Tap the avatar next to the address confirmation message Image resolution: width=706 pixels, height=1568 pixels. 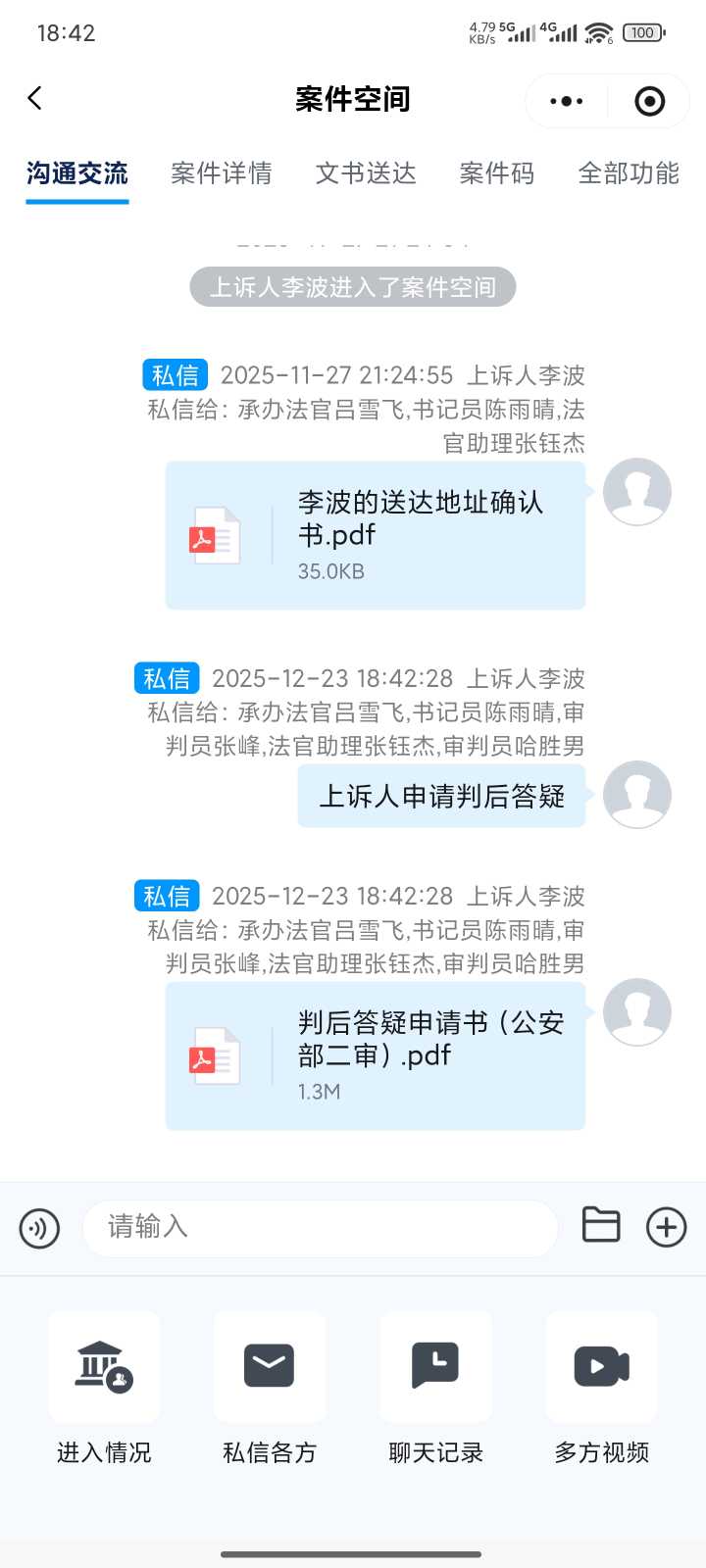click(637, 492)
